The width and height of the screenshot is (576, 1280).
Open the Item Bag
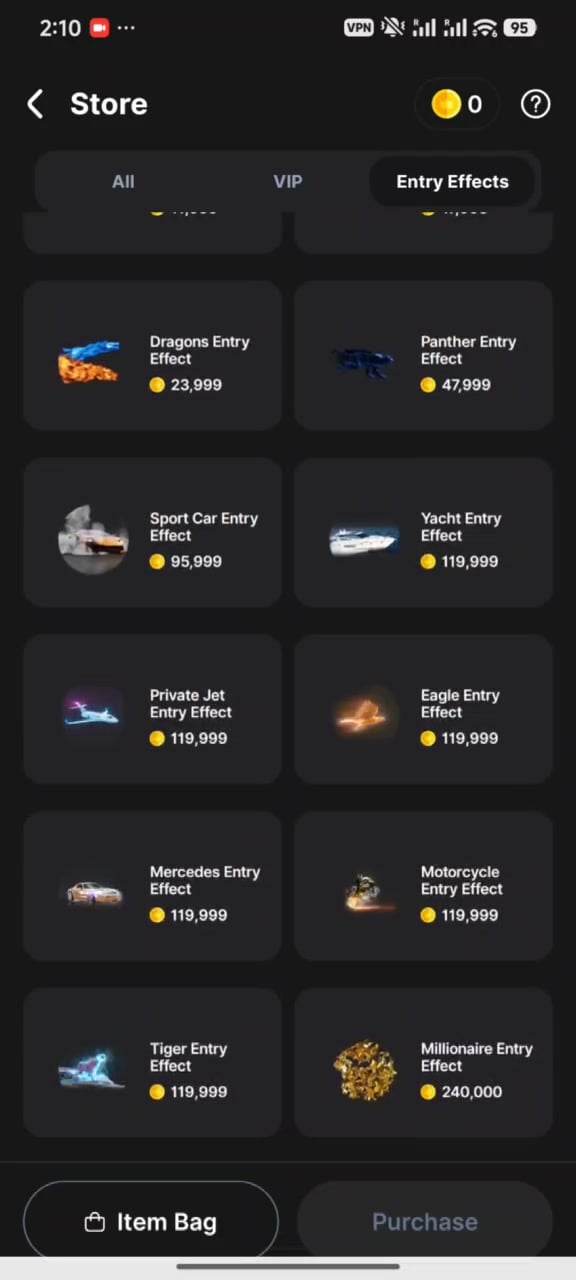point(151,1221)
